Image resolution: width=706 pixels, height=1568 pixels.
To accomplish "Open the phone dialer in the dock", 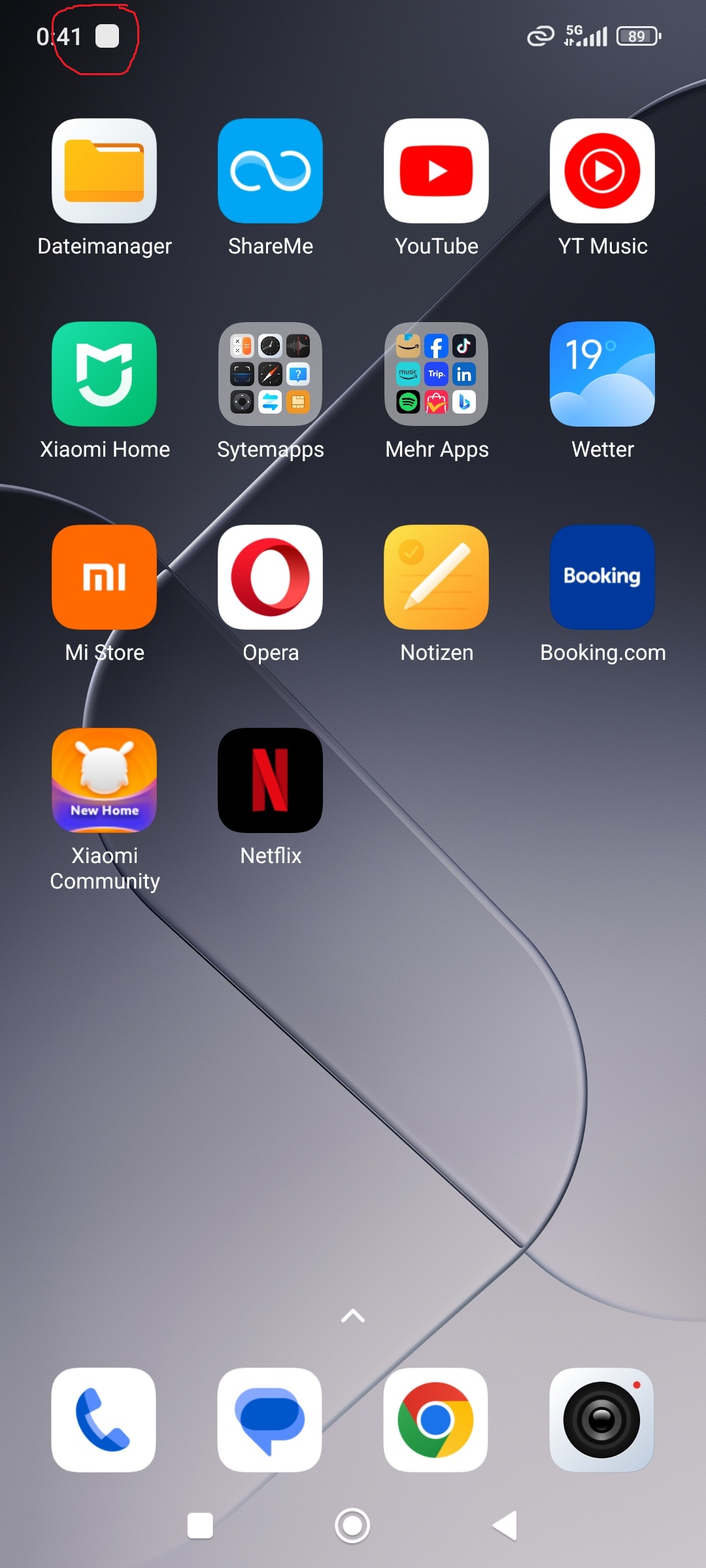I will click(104, 1420).
